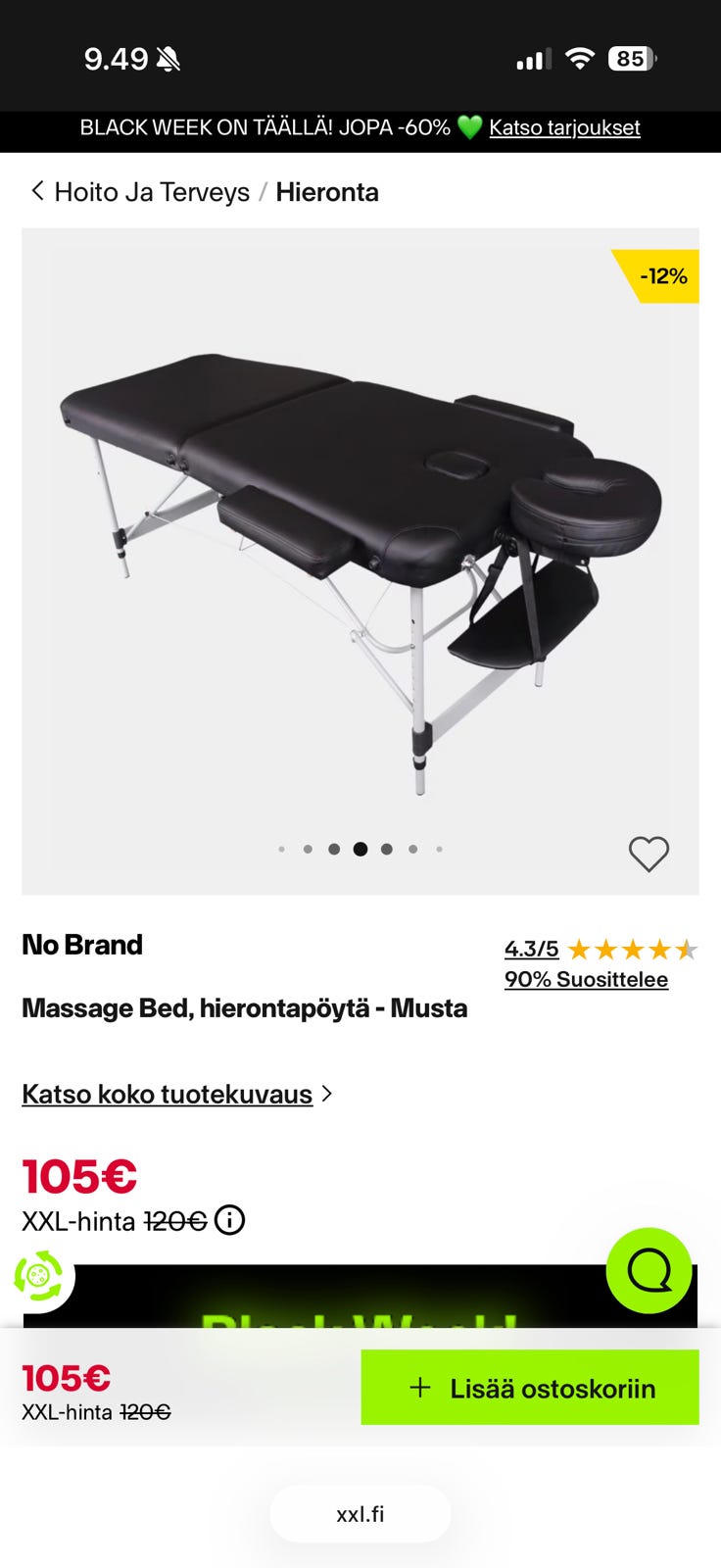Show XXL-hinta price info icon
The image size is (721, 1568).
tap(229, 1221)
